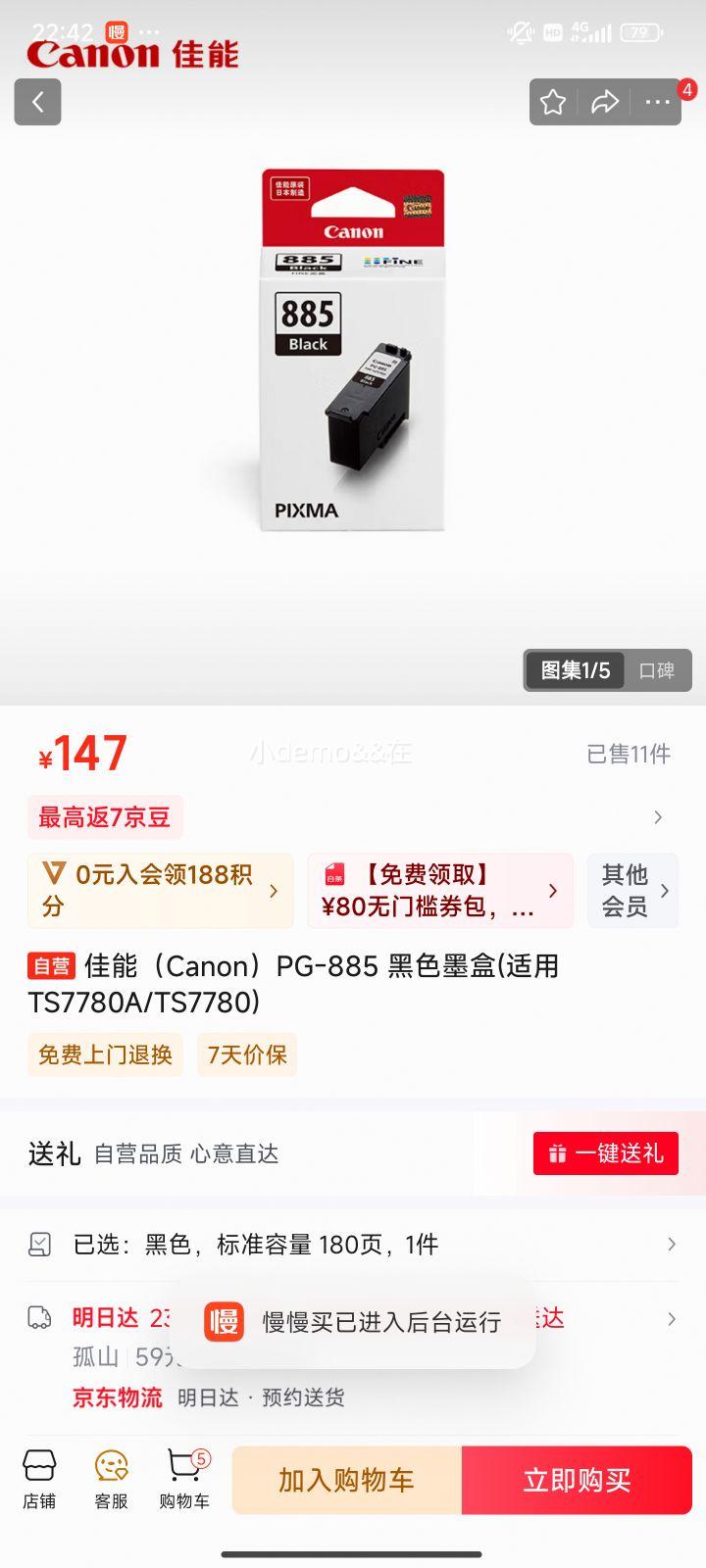Share the product via the share icon
Image resolution: width=706 pixels, height=1568 pixels.
[605, 101]
